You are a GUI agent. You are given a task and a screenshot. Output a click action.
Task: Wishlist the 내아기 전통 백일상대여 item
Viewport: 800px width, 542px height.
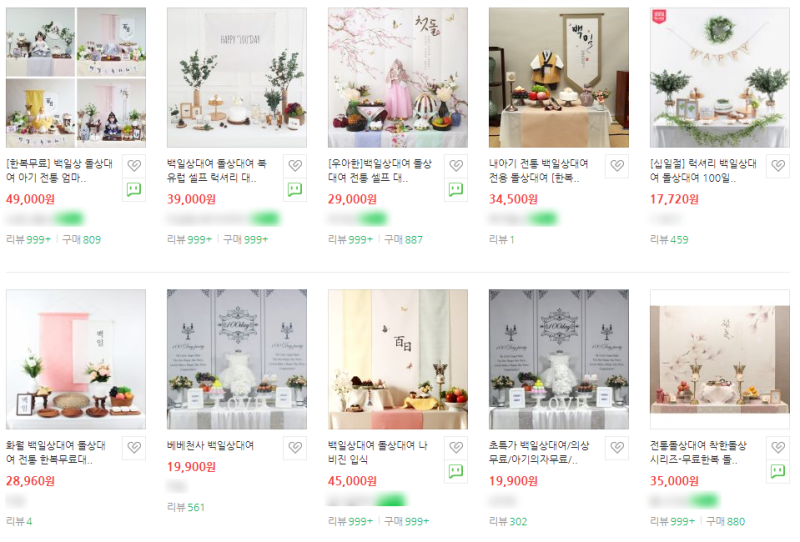point(617,166)
